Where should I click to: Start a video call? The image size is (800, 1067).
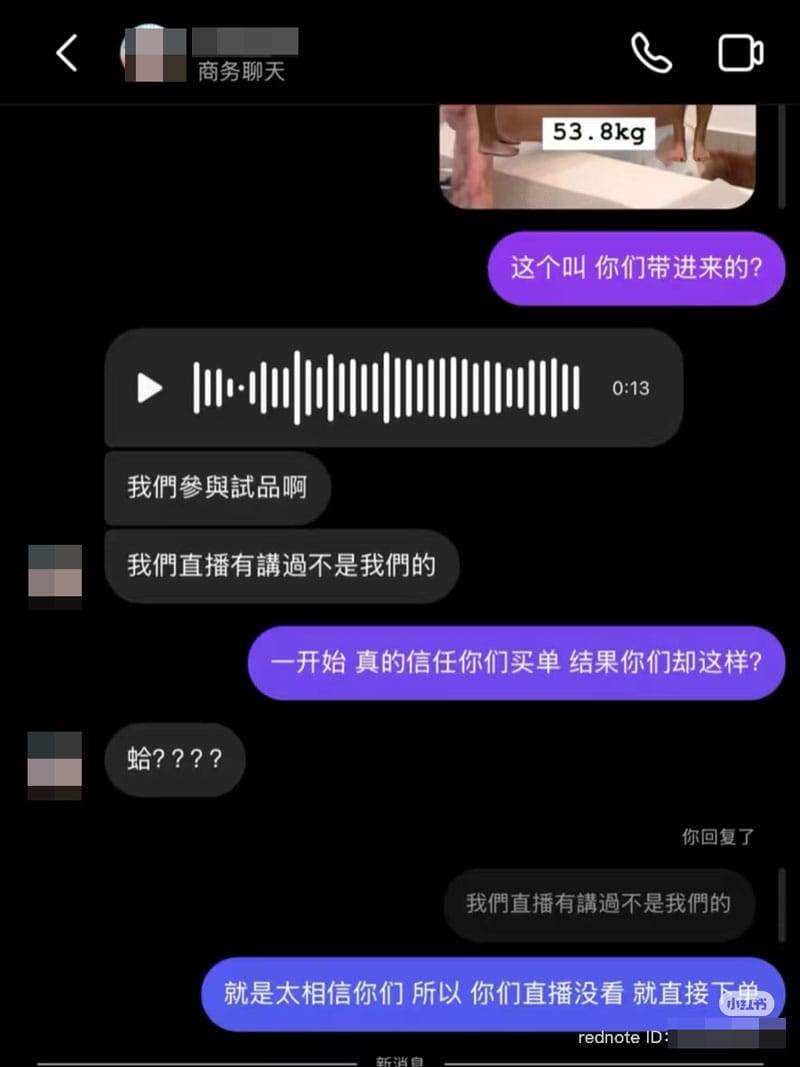(741, 53)
